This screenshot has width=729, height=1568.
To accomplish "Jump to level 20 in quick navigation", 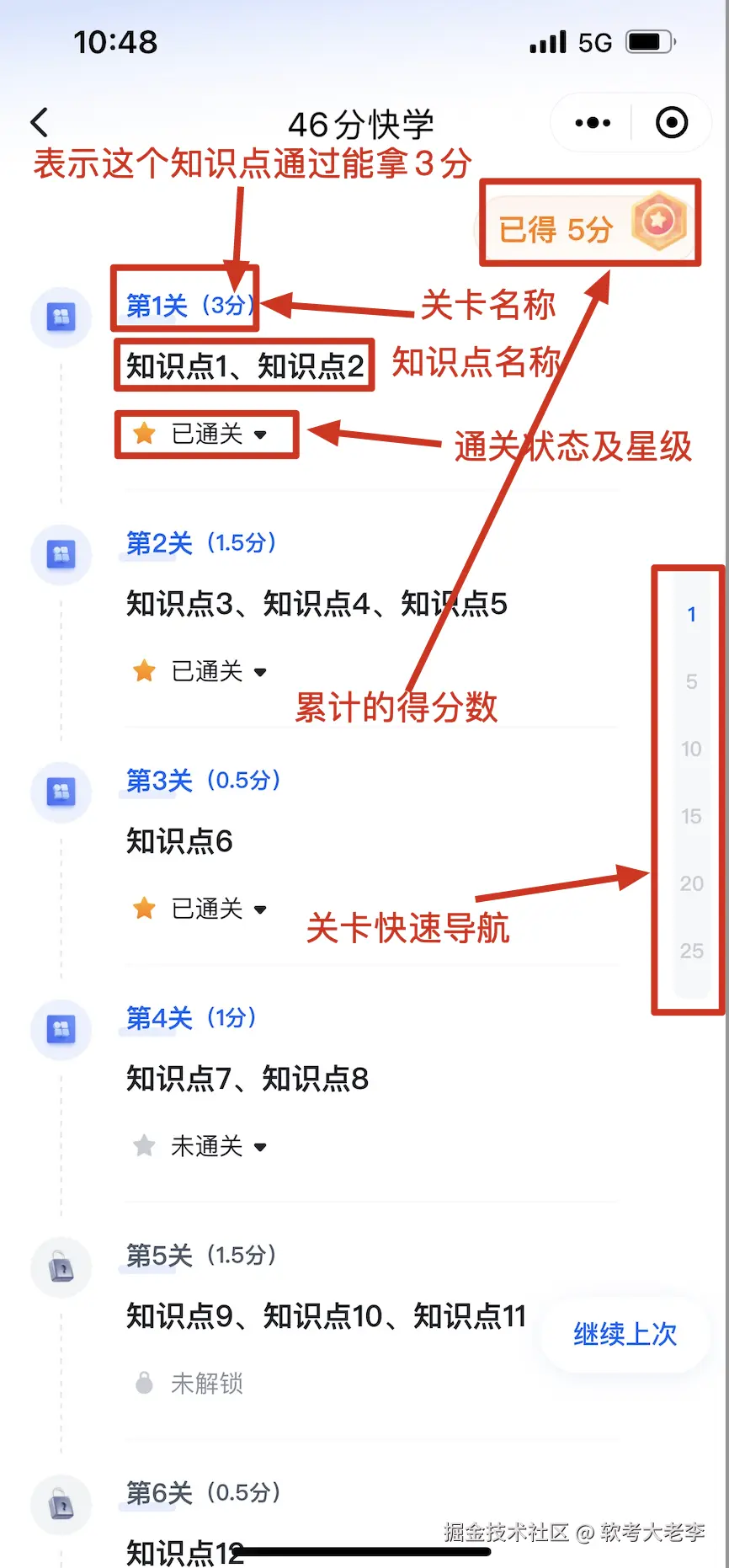I will (691, 883).
